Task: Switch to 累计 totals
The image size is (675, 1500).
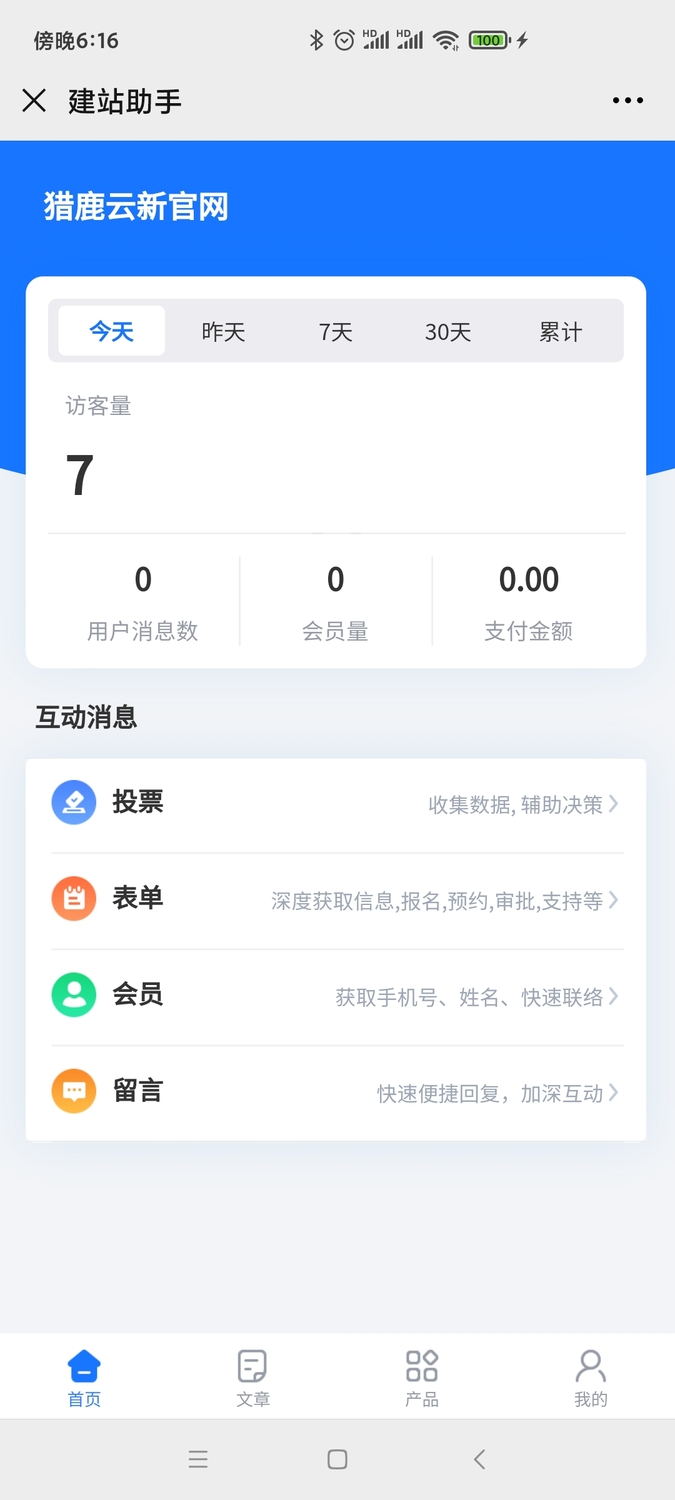Action: click(560, 332)
